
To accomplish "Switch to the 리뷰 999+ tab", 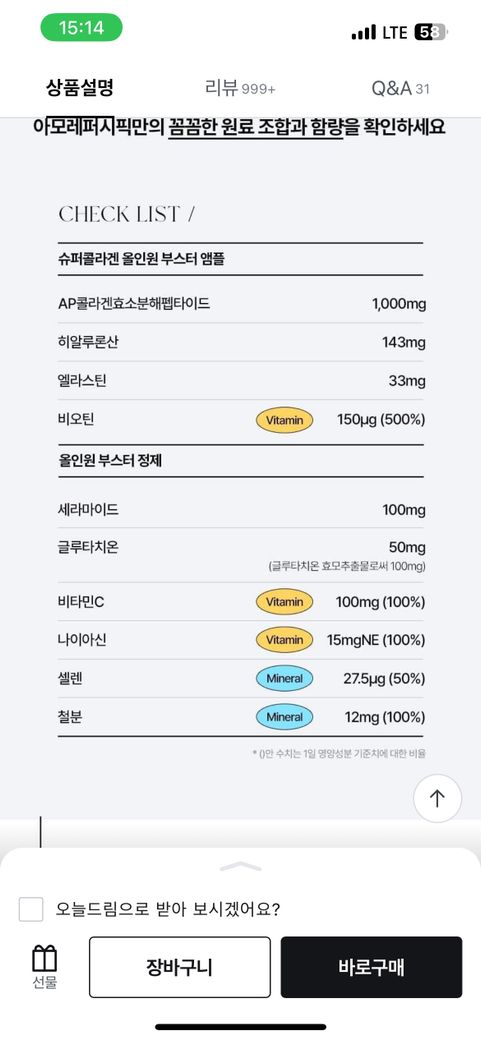I will [x=240, y=88].
